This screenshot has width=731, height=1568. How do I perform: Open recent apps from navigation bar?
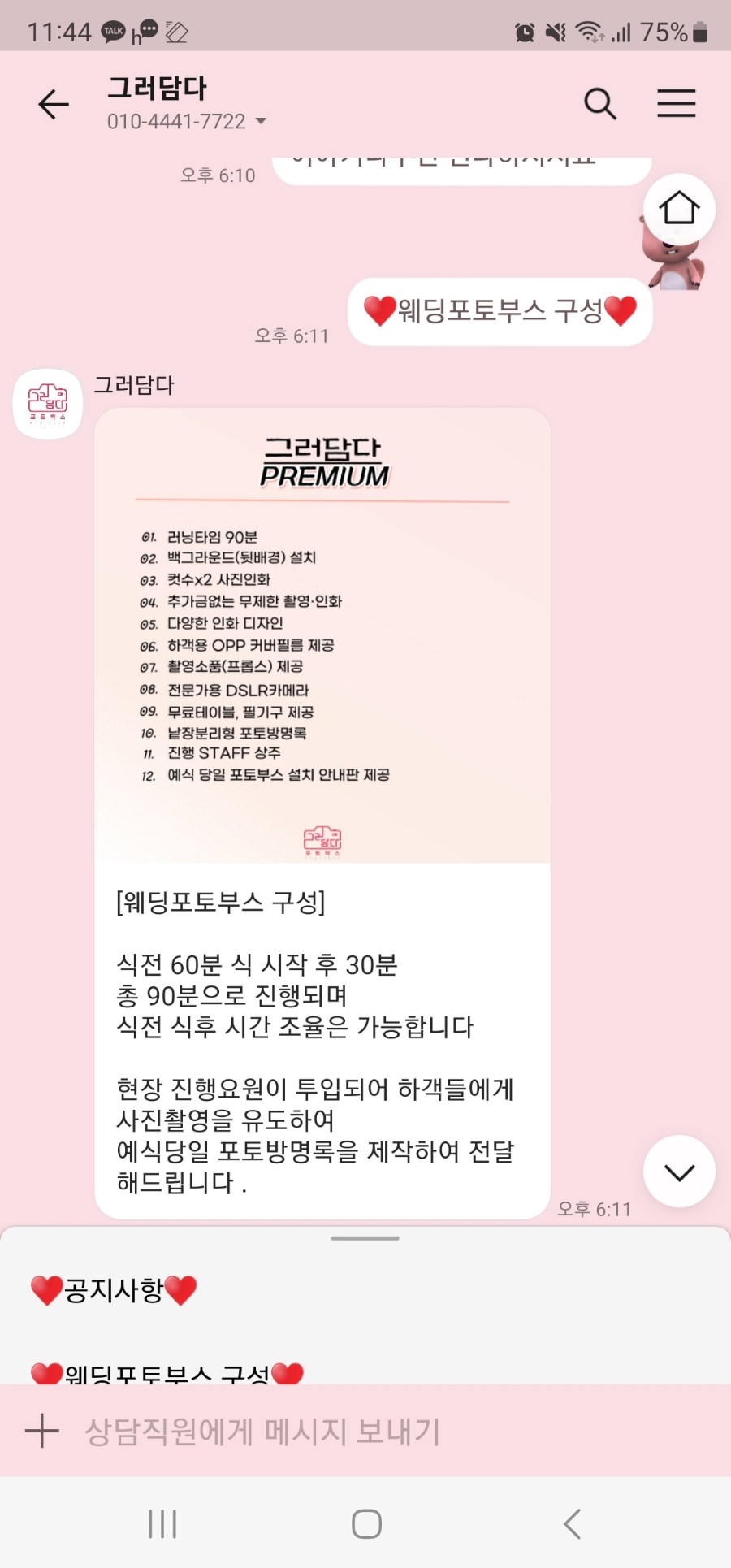point(162,1524)
